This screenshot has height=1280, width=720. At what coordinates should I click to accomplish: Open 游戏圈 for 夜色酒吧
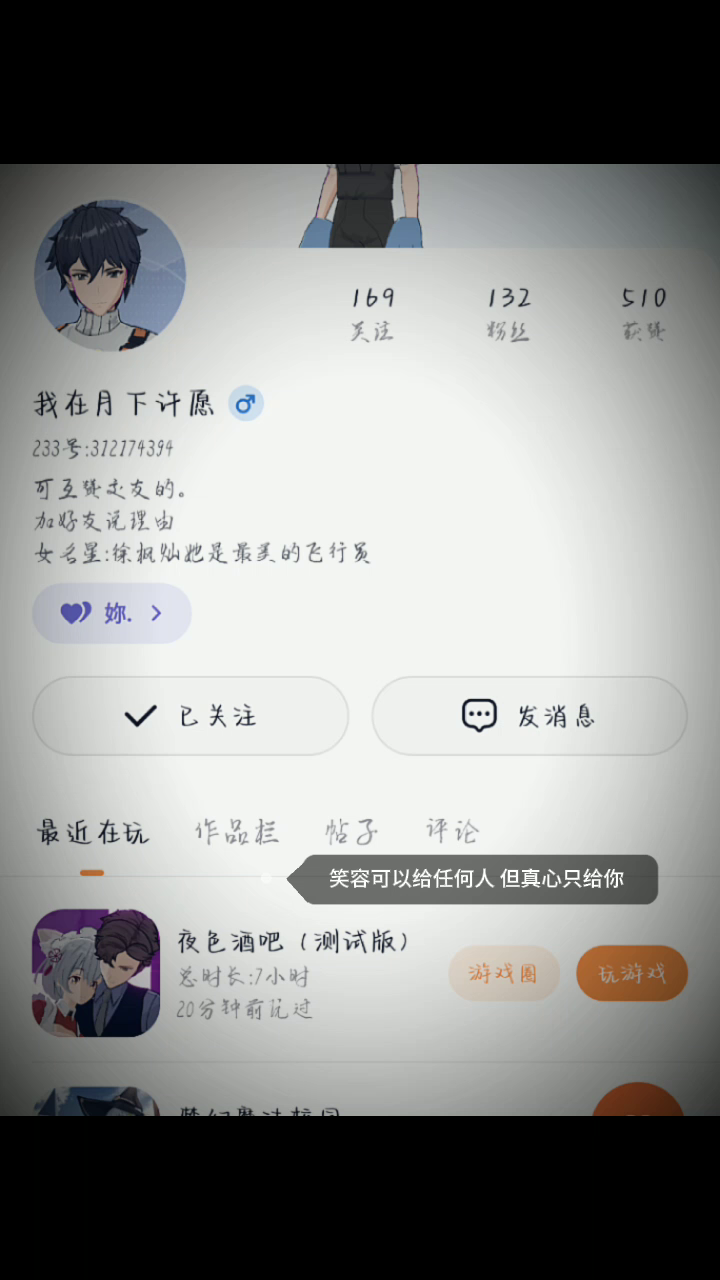(503, 973)
